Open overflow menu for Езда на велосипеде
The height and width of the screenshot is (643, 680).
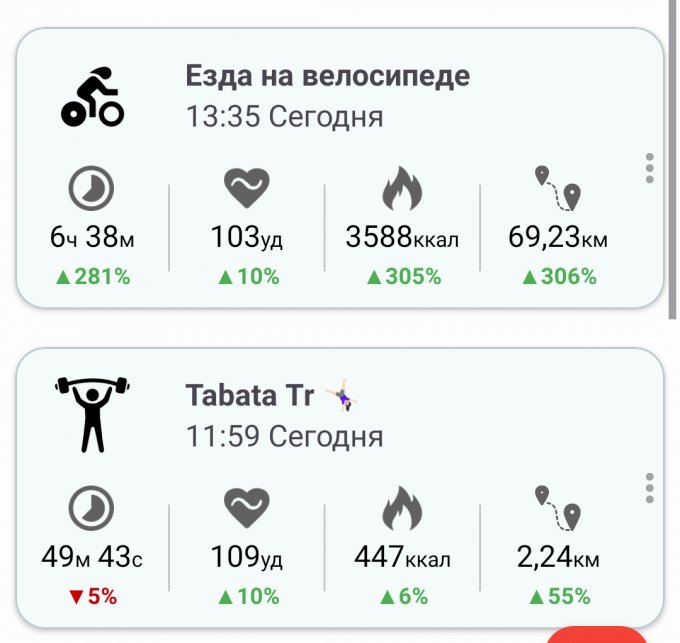pos(650,168)
